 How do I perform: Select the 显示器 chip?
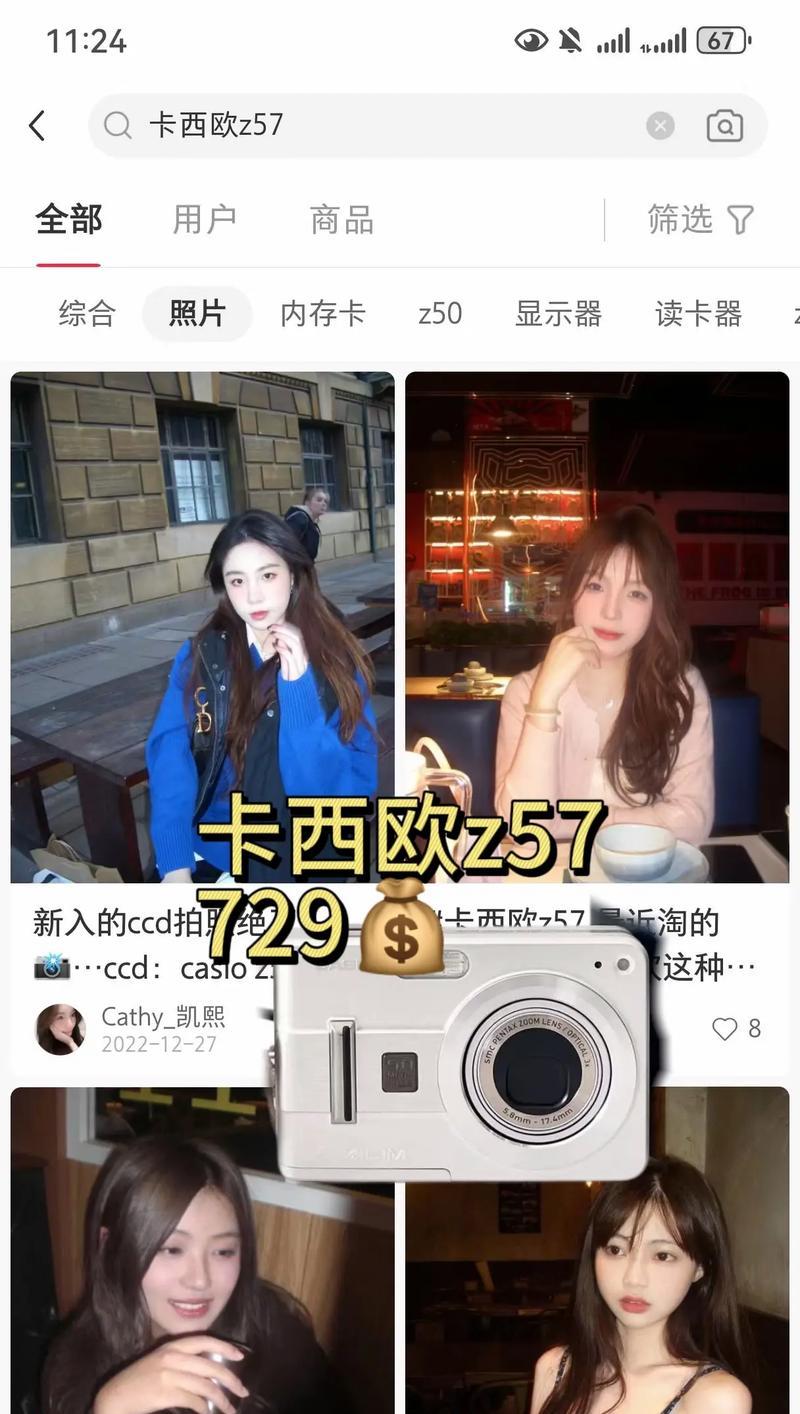[x=558, y=314]
